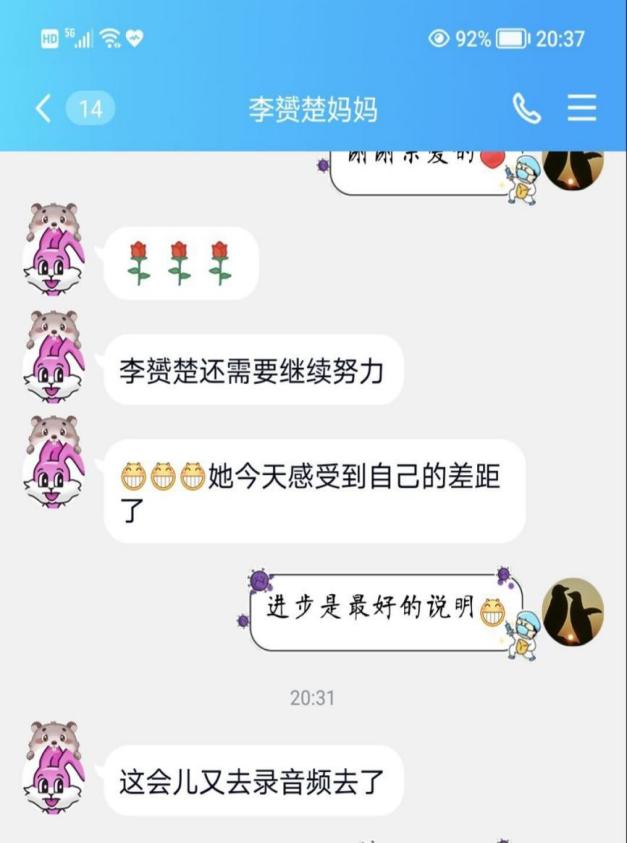Screen dimensions: 627x843
Task: Open the chat settings menu
Action: coord(582,108)
